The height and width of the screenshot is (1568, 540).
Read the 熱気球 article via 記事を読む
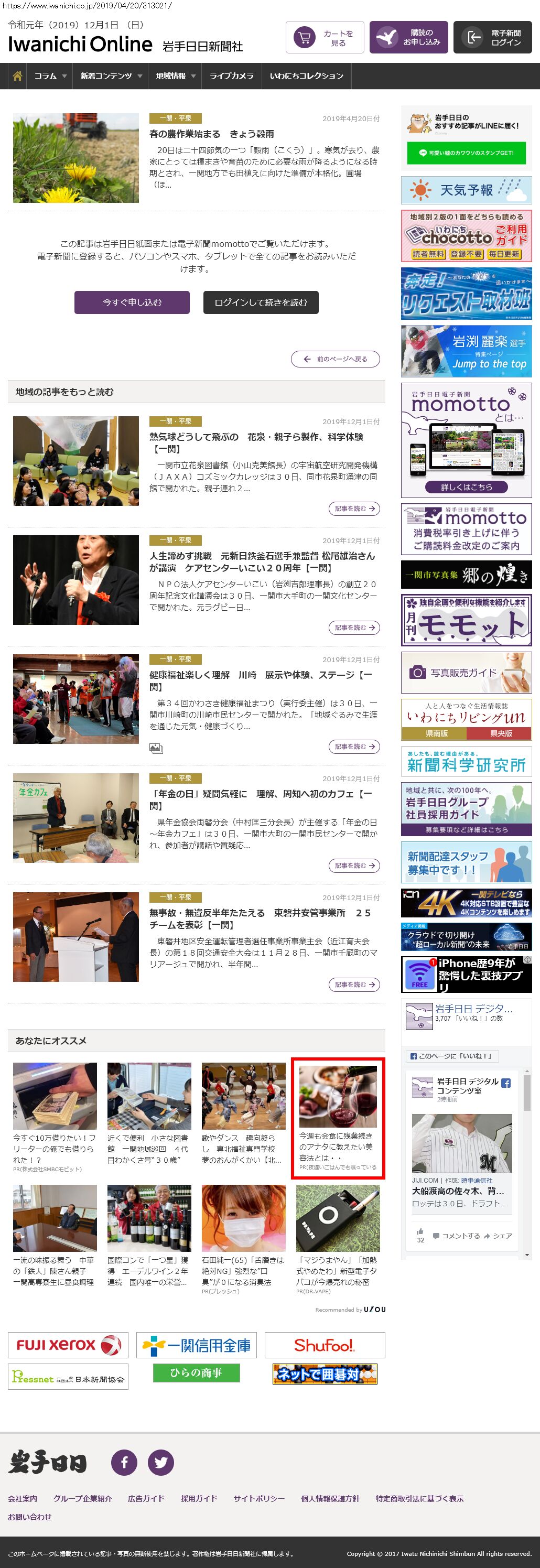(354, 509)
